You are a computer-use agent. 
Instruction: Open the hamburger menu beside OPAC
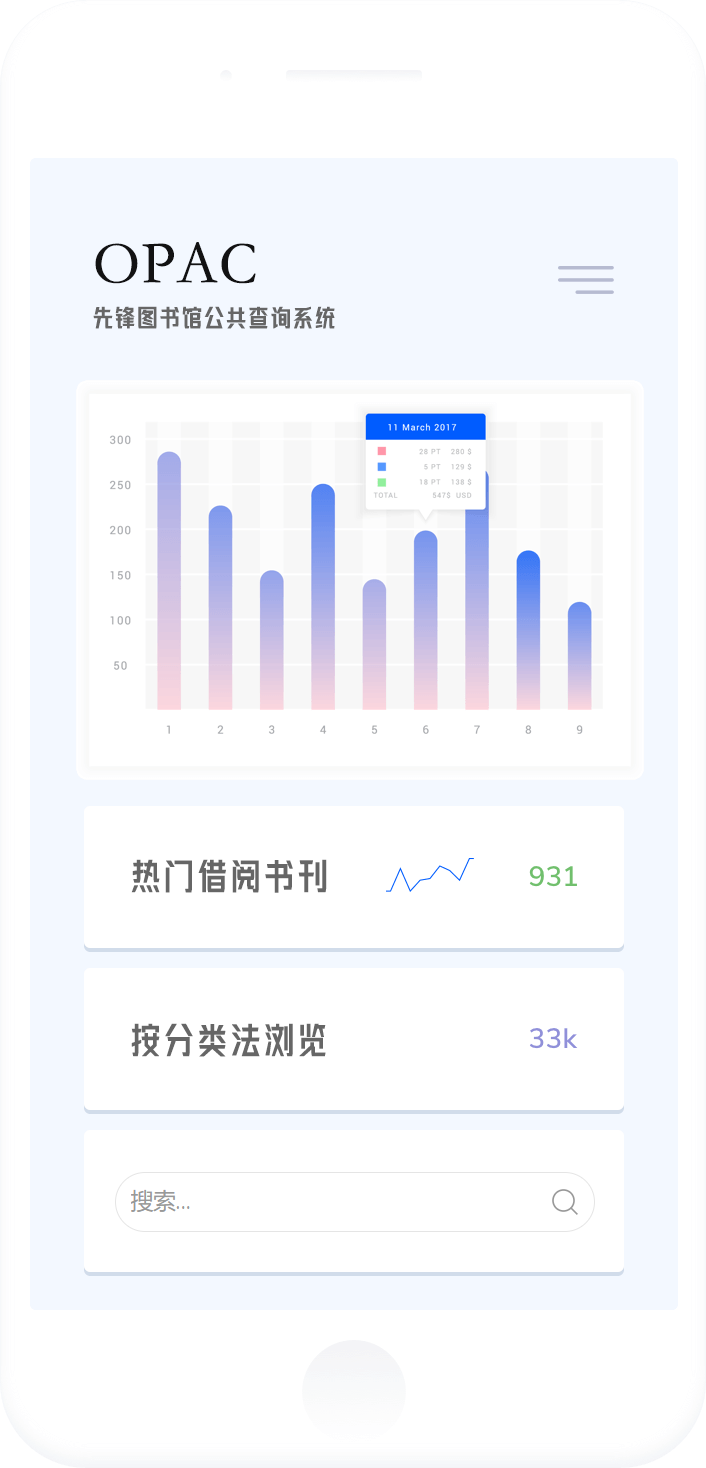tap(586, 280)
